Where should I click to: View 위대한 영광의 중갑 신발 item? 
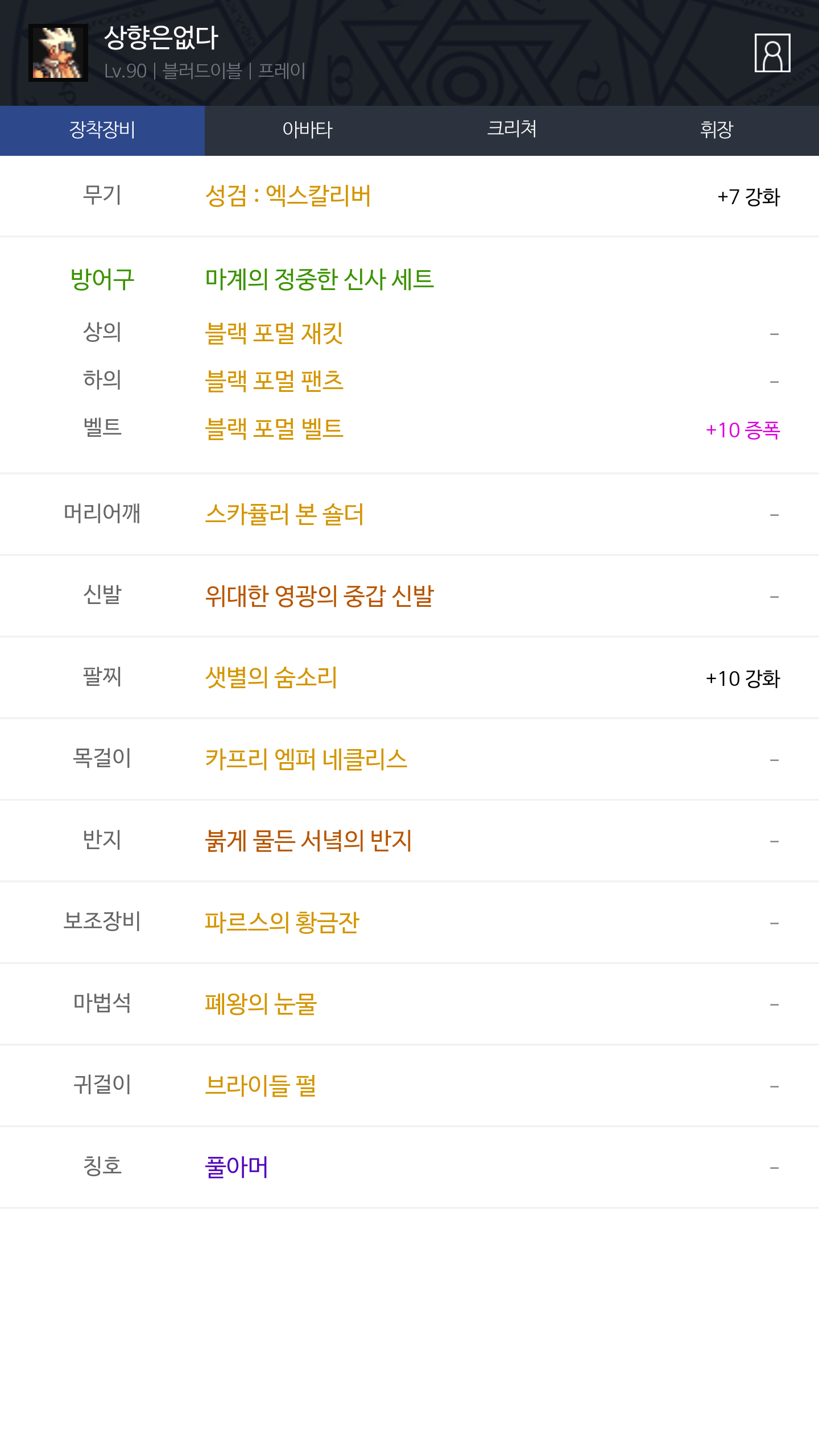click(x=319, y=597)
